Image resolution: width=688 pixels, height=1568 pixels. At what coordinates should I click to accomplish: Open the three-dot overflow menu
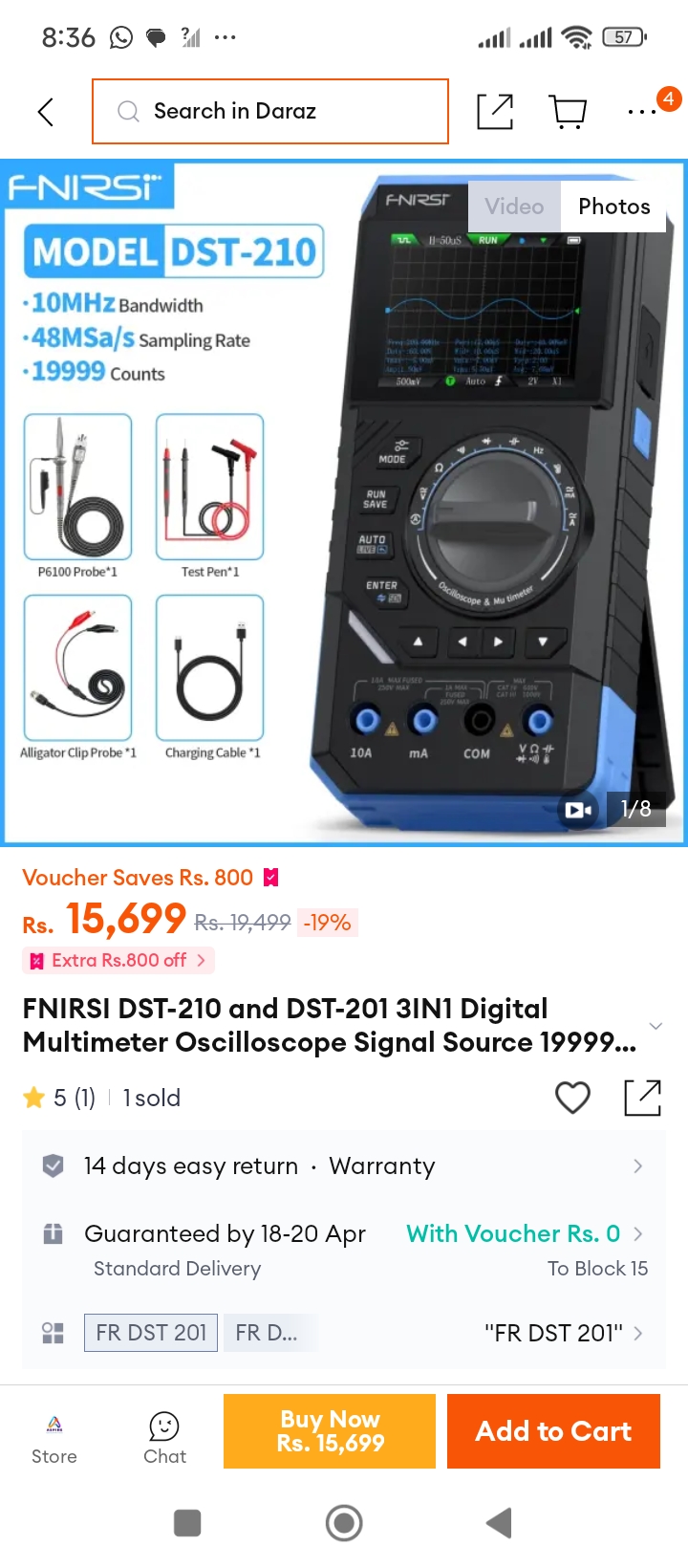(x=642, y=112)
